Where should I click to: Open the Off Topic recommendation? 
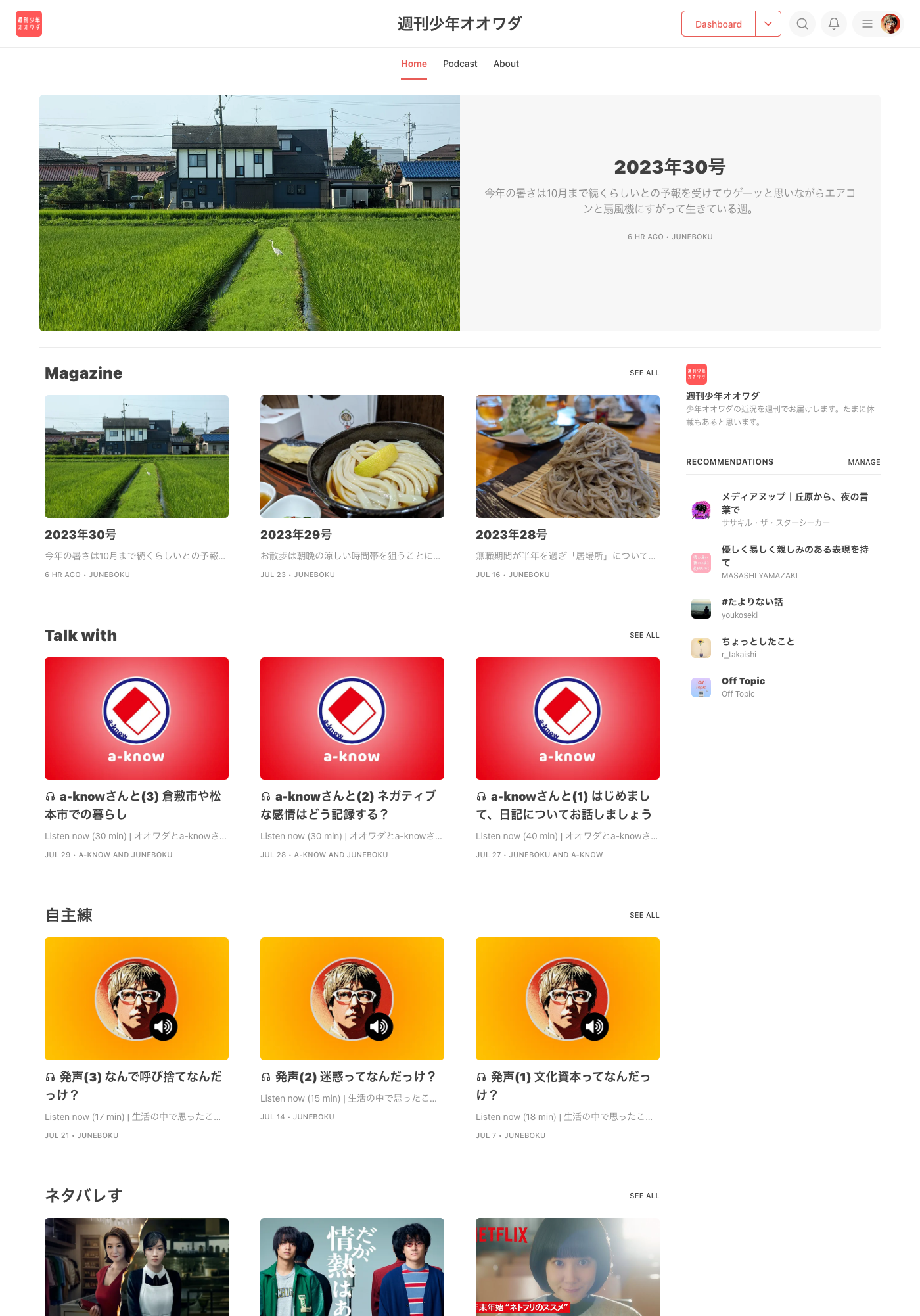(x=743, y=681)
